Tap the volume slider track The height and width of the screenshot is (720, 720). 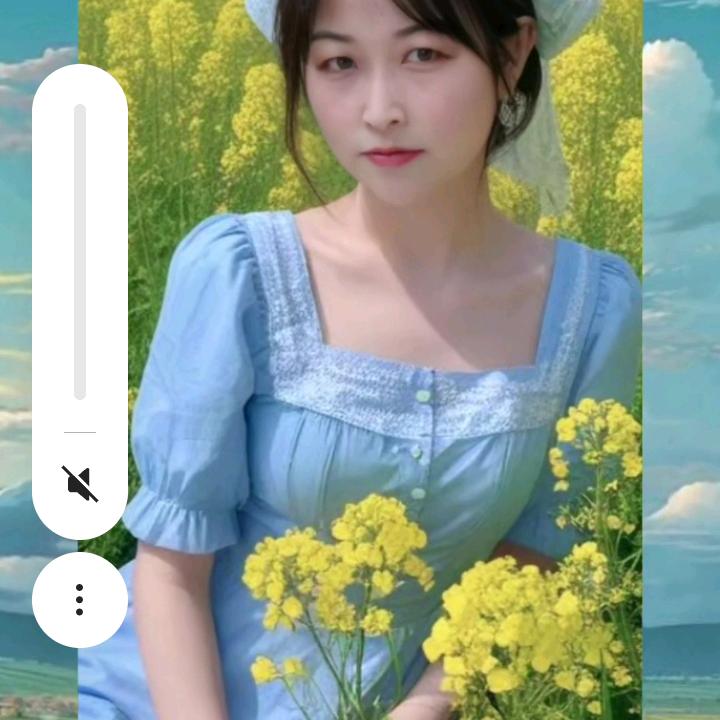(x=80, y=252)
